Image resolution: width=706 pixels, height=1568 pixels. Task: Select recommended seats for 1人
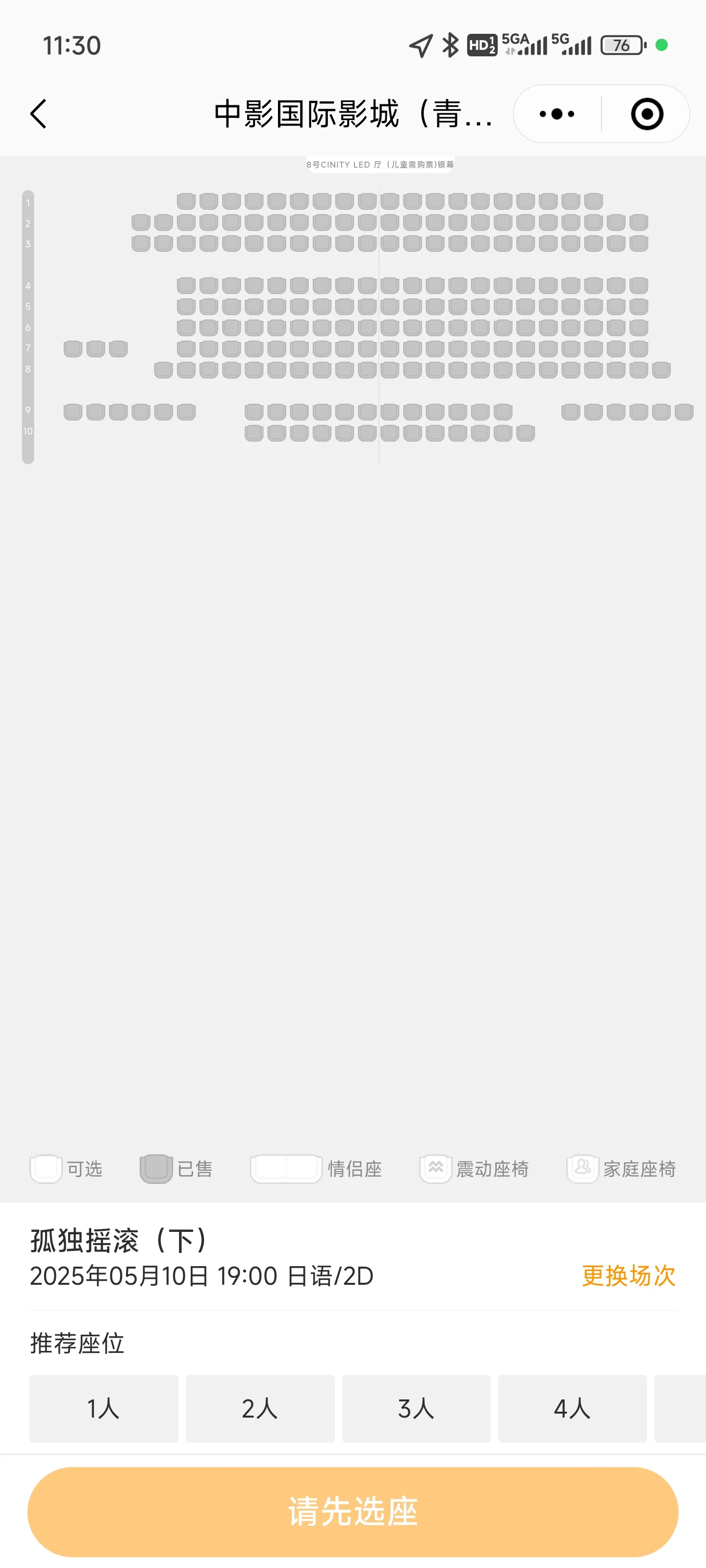[x=103, y=1408]
